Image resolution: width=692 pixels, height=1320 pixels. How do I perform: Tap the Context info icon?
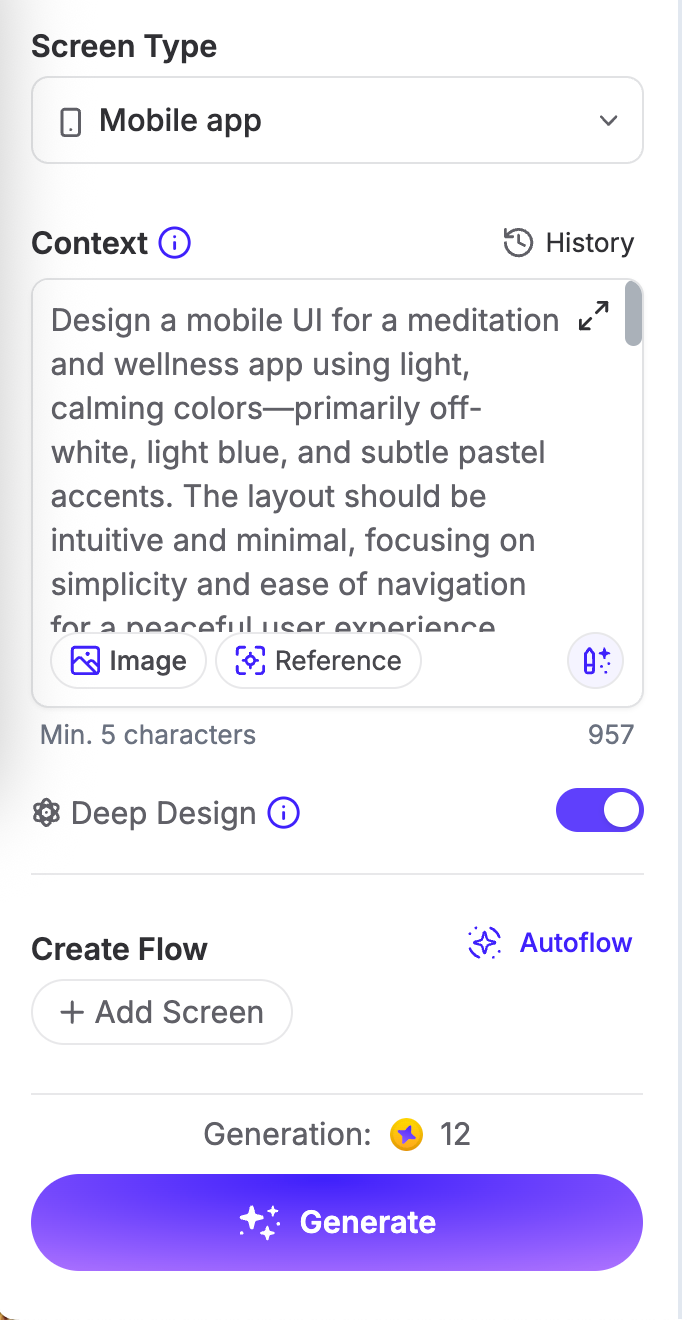coord(175,243)
